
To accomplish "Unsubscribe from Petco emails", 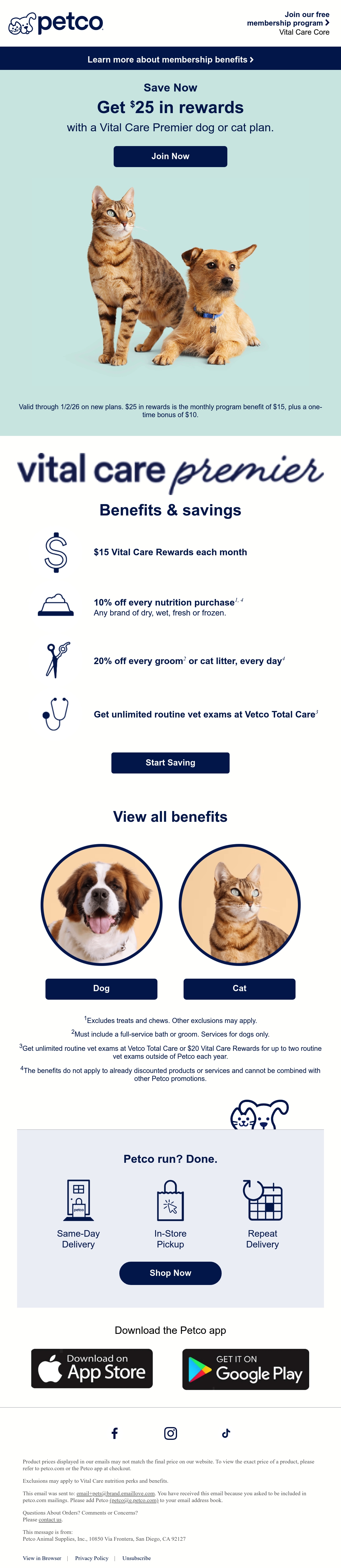I will [x=136, y=1558].
